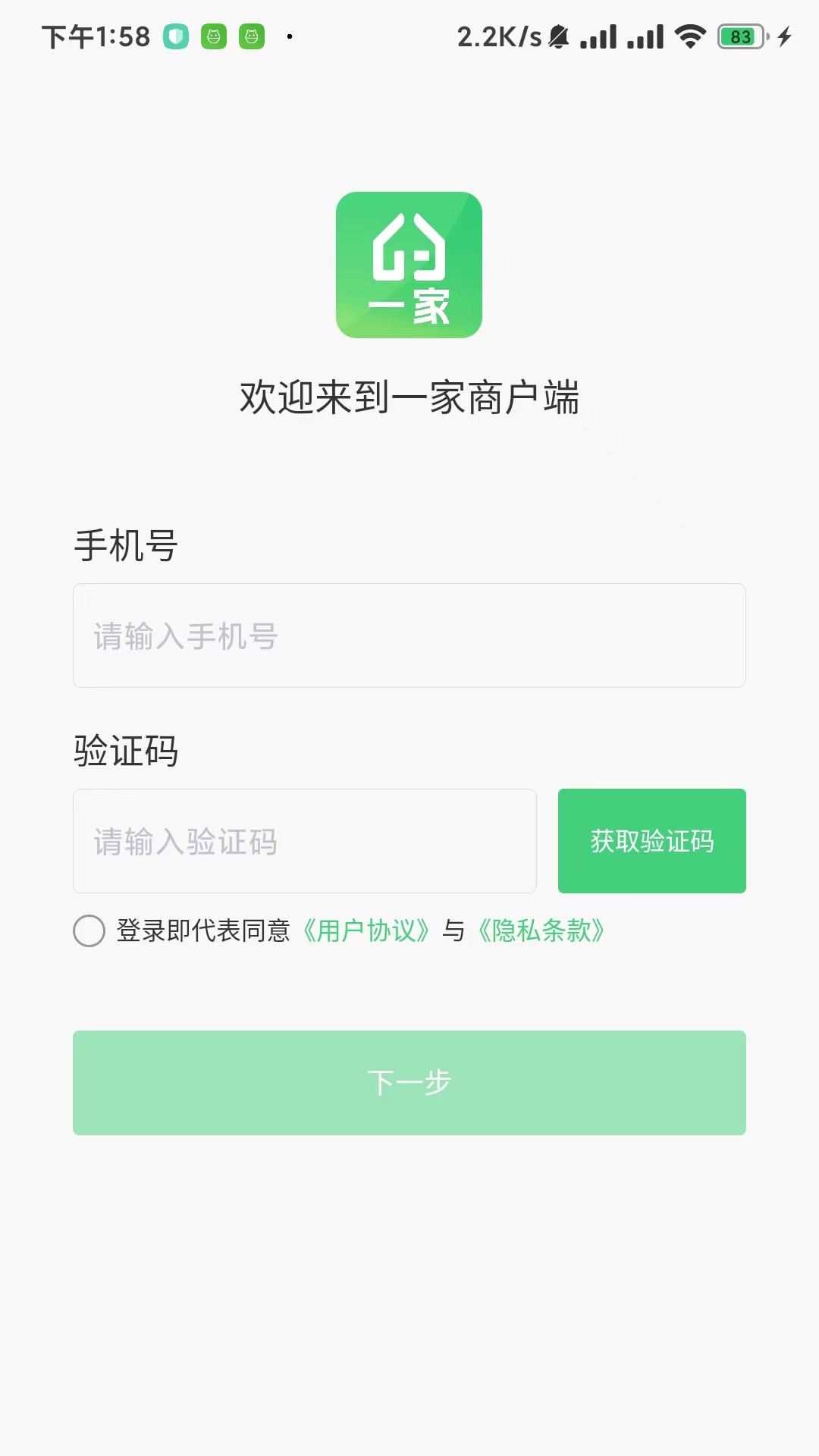
Task: Tap the 欢迎来到一家商户端 welcome title
Action: click(x=409, y=394)
